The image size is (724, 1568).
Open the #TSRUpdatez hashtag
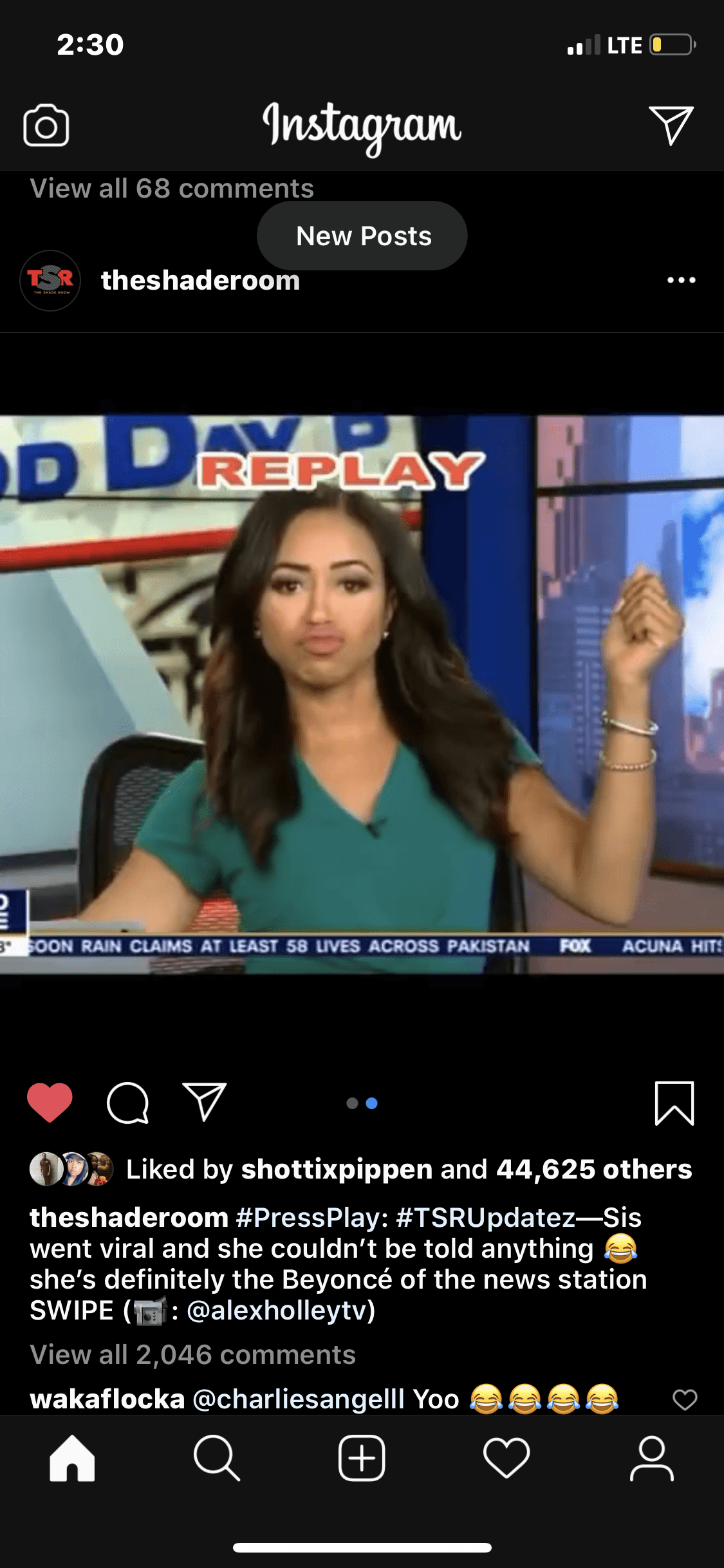tap(485, 1217)
